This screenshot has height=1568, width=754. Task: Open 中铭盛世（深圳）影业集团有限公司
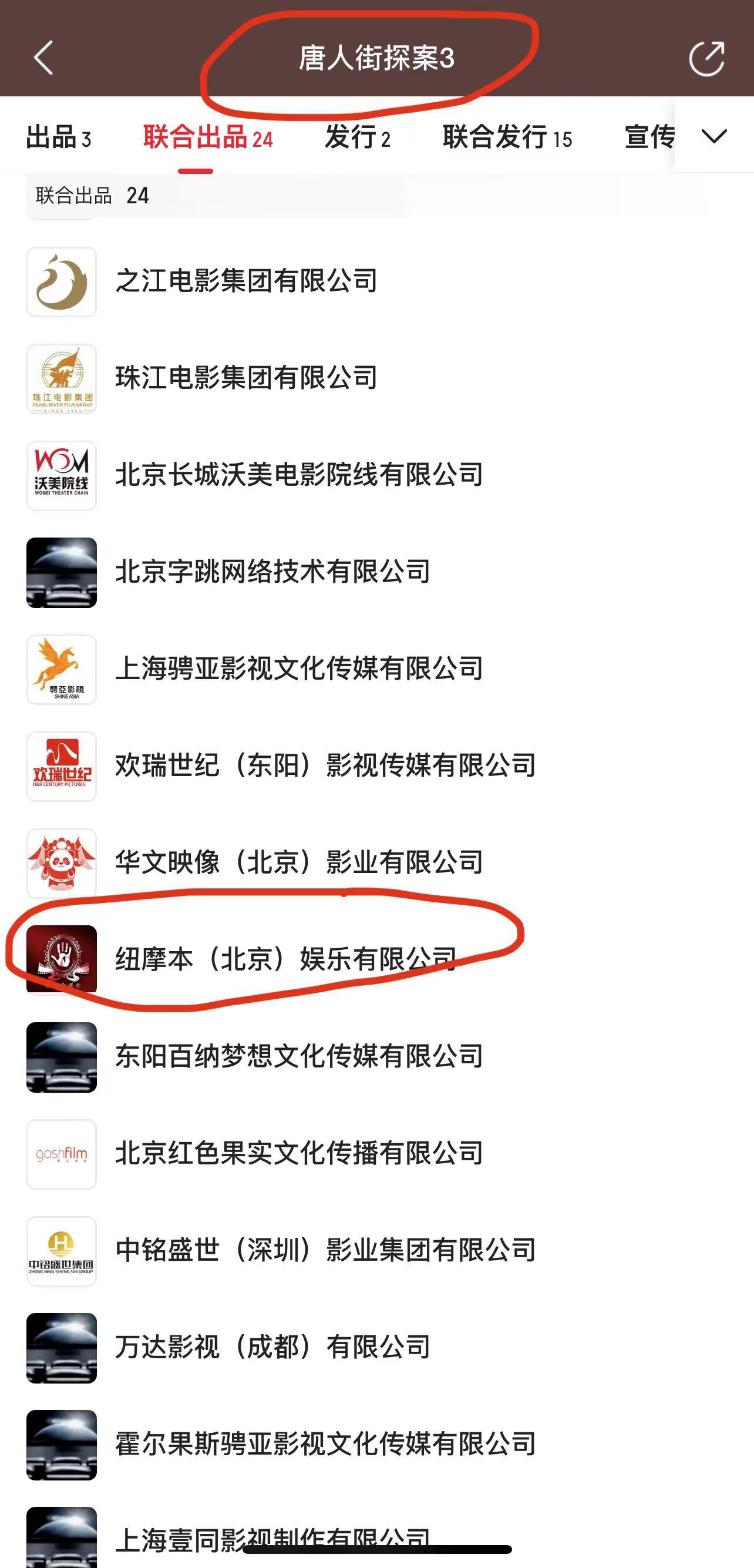click(x=325, y=1250)
